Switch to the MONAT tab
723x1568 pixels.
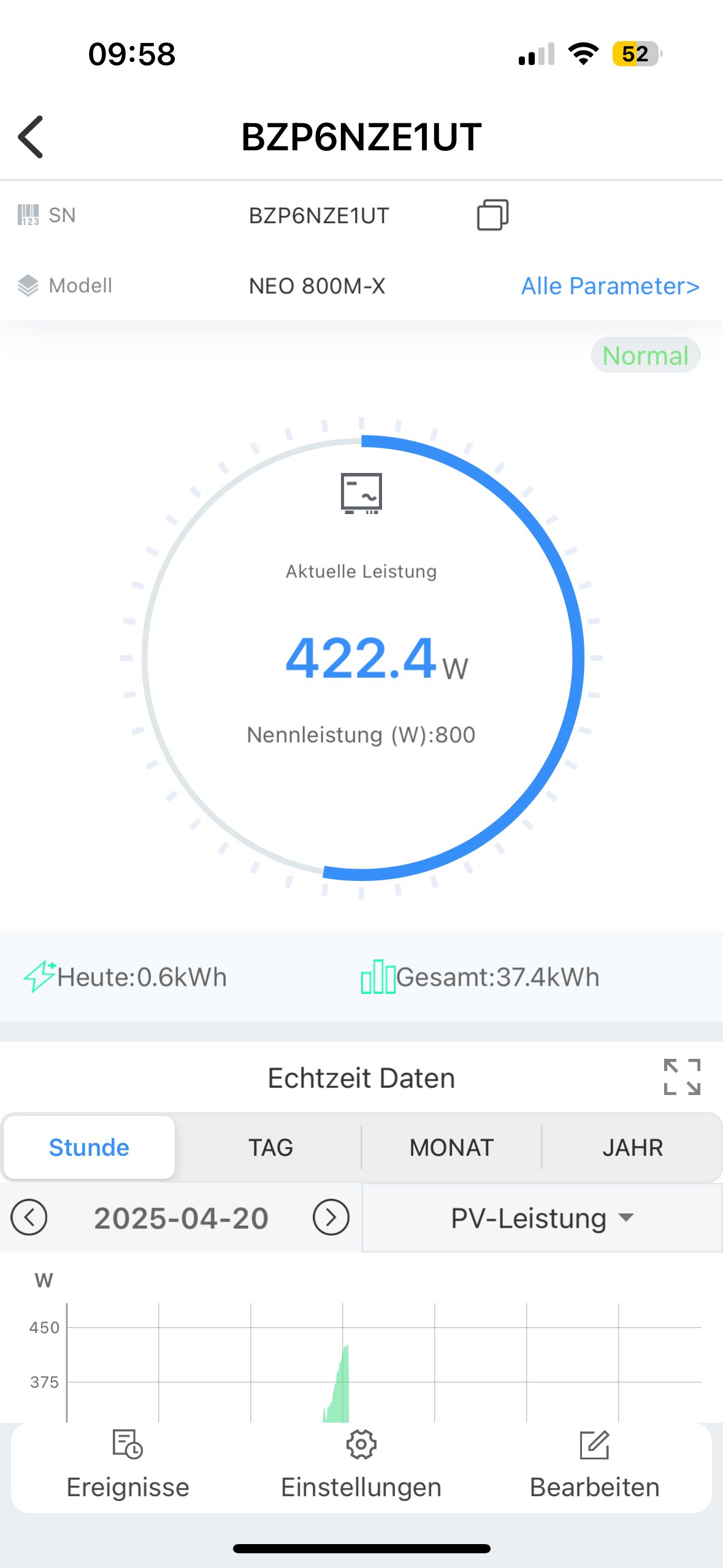pyautogui.click(x=451, y=1147)
